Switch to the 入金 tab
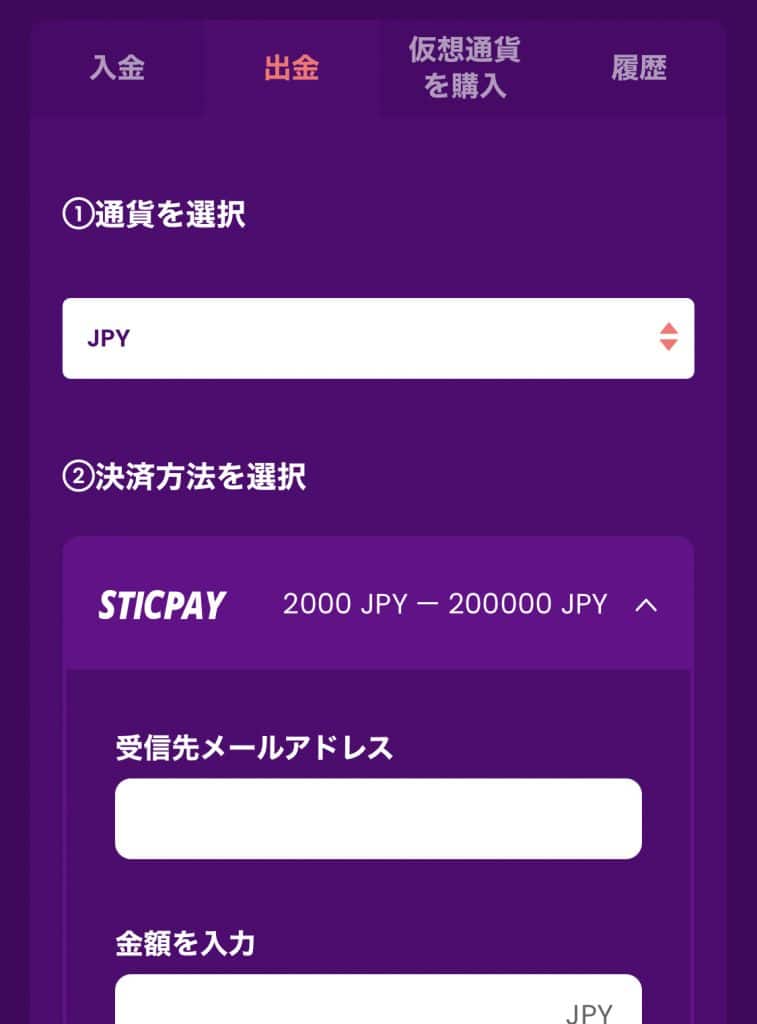 pos(117,69)
